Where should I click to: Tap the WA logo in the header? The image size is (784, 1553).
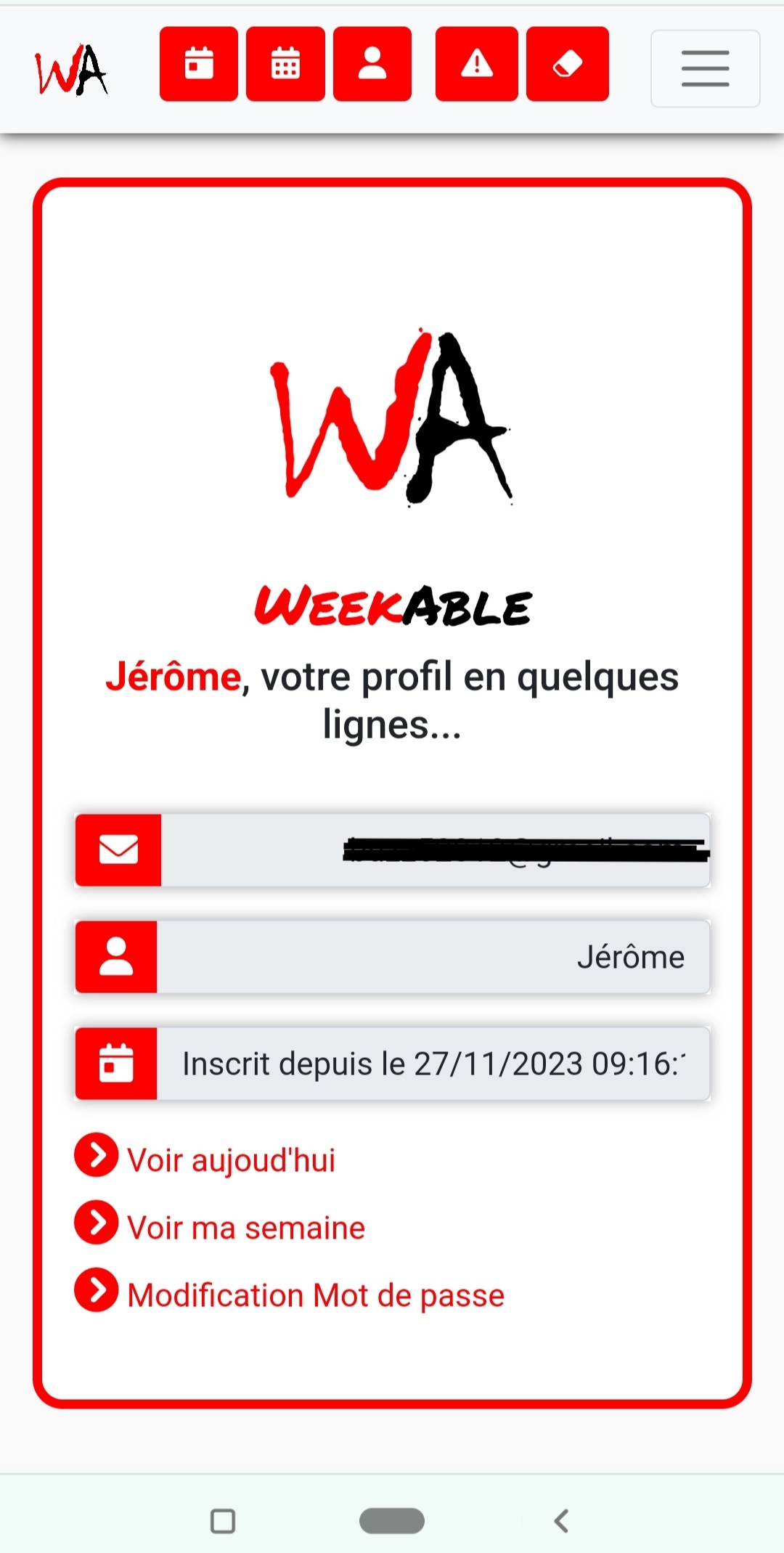[x=71, y=69]
